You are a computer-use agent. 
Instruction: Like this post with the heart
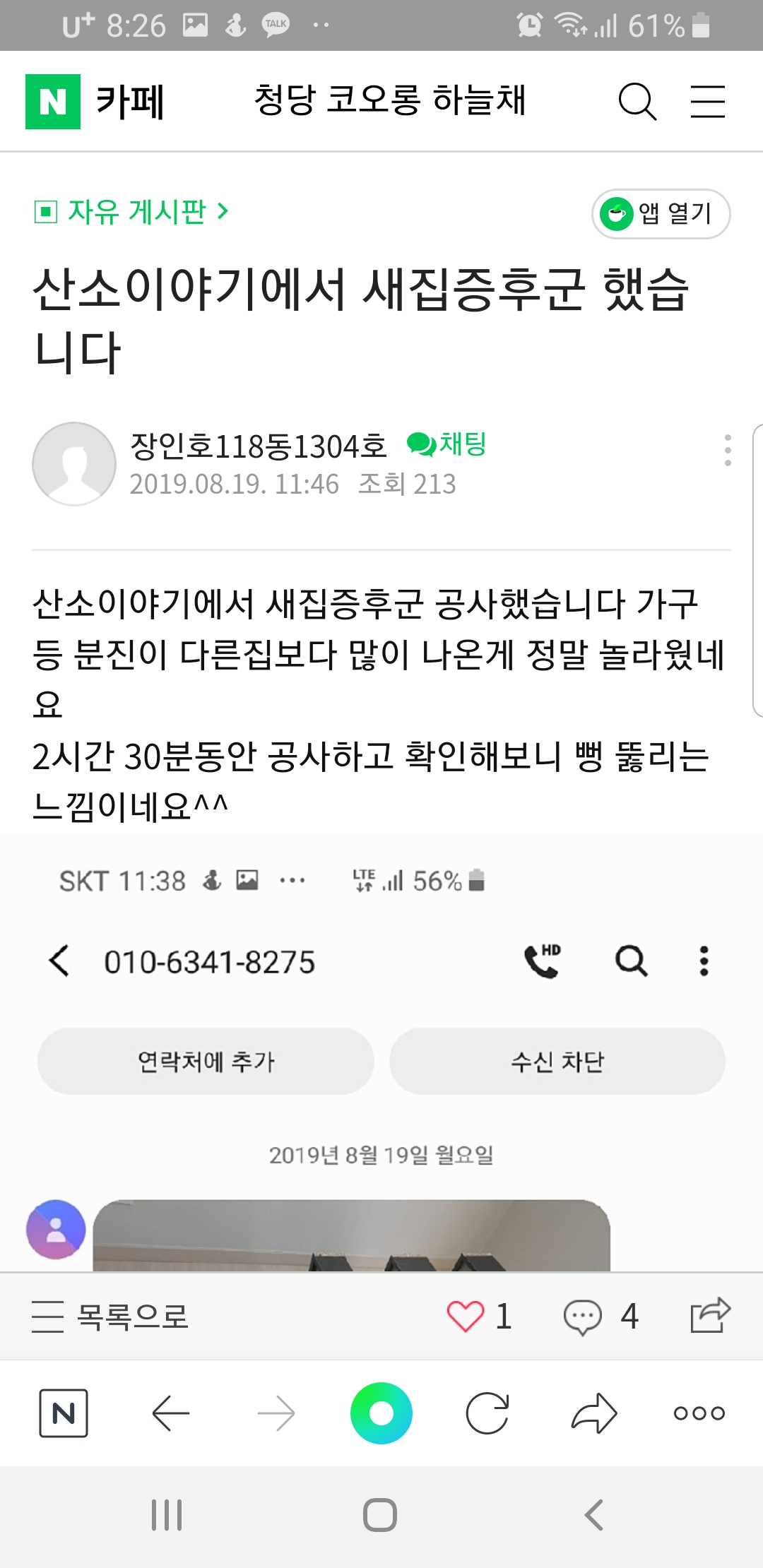click(x=466, y=1317)
